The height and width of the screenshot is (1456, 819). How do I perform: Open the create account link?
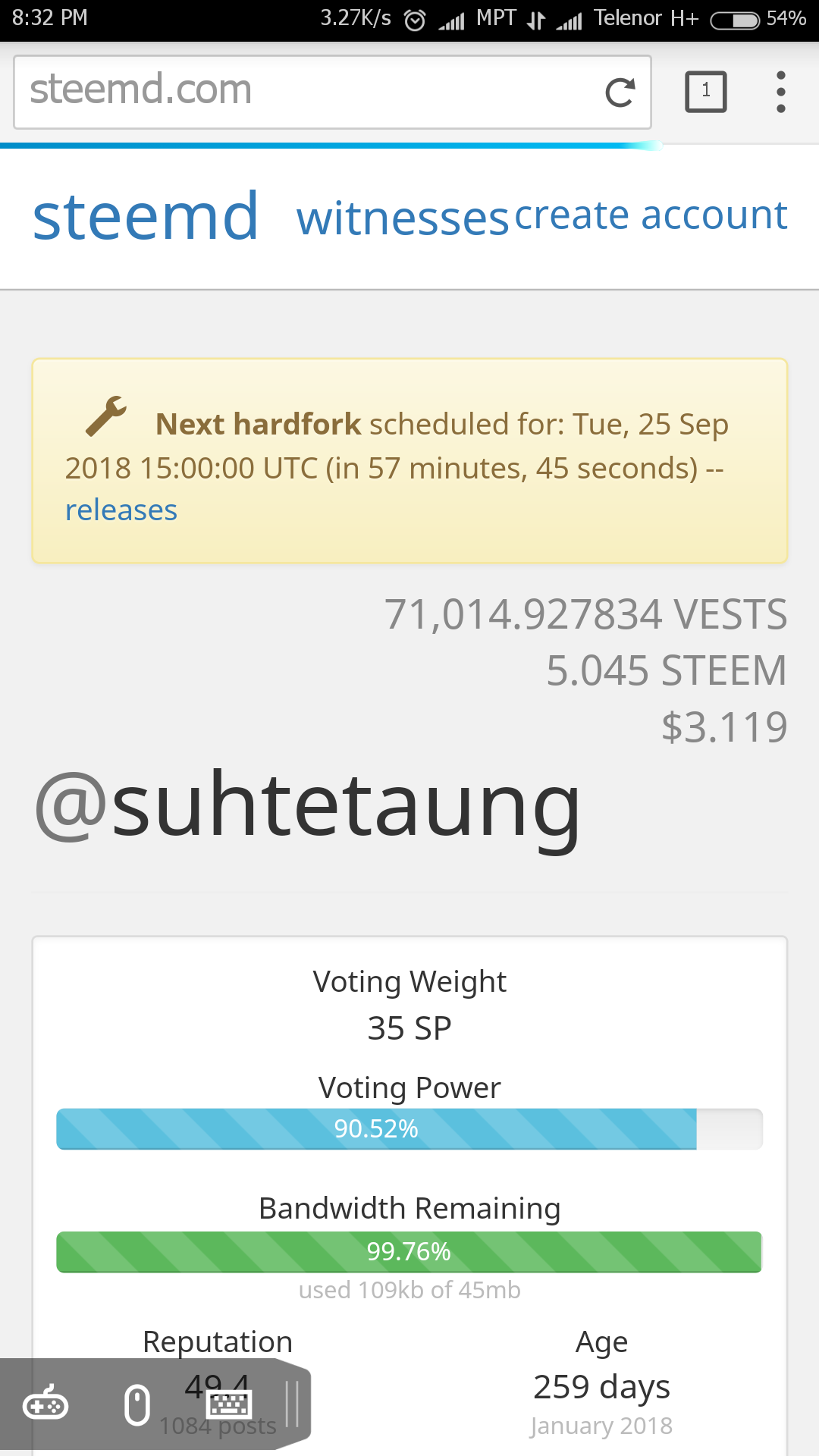coord(651,215)
